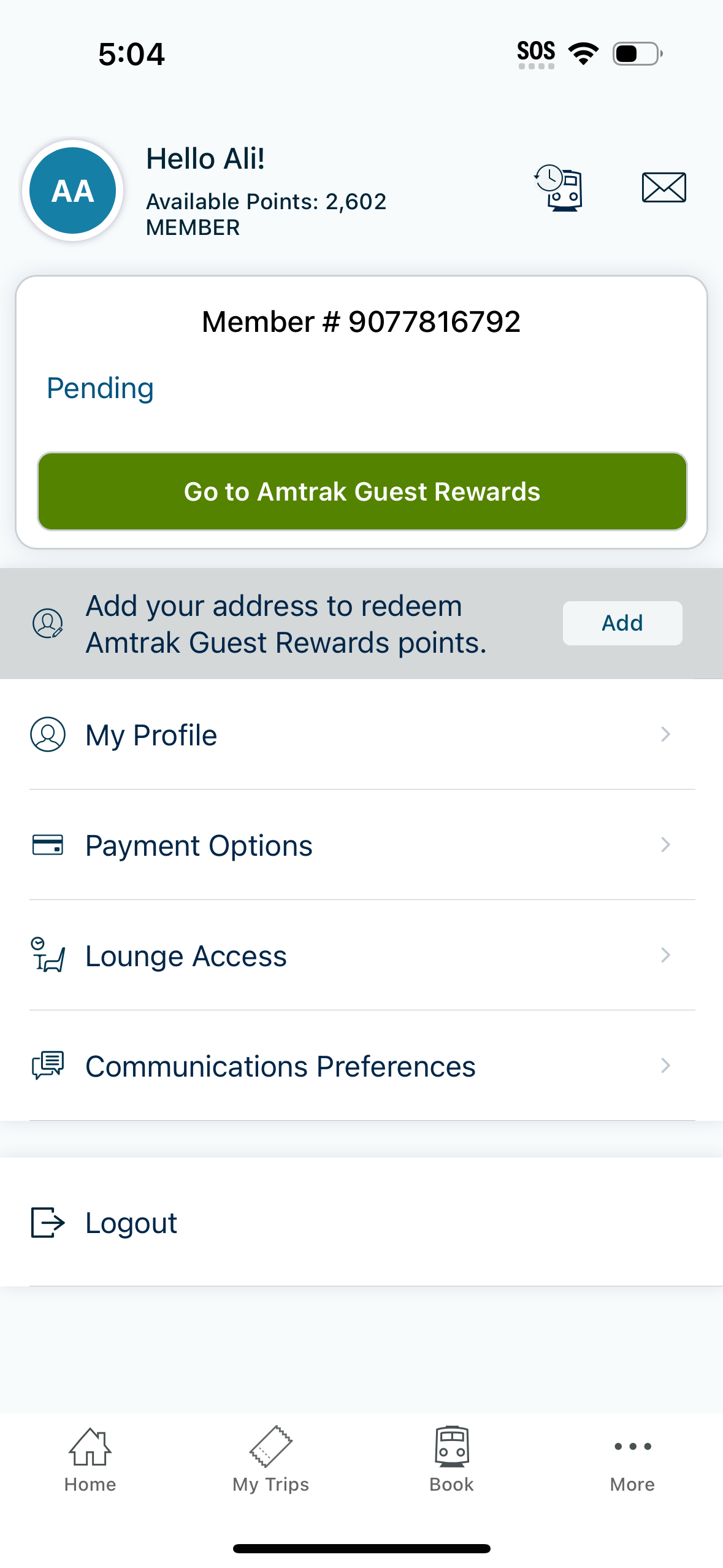Image resolution: width=723 pixels, height=1568 pixels.
Task: Tap the Pending status link
Action: [x=99, y=388]
